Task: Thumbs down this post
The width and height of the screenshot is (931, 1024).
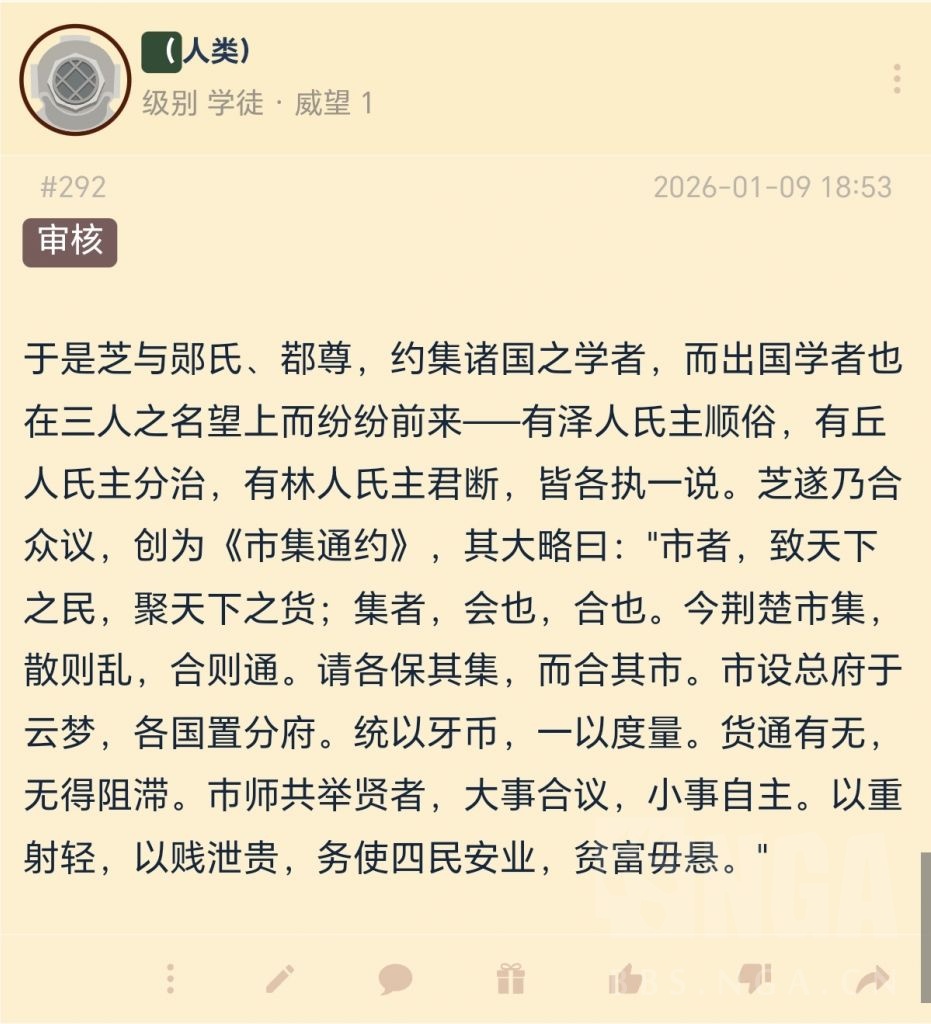Action: coord(755,979)
